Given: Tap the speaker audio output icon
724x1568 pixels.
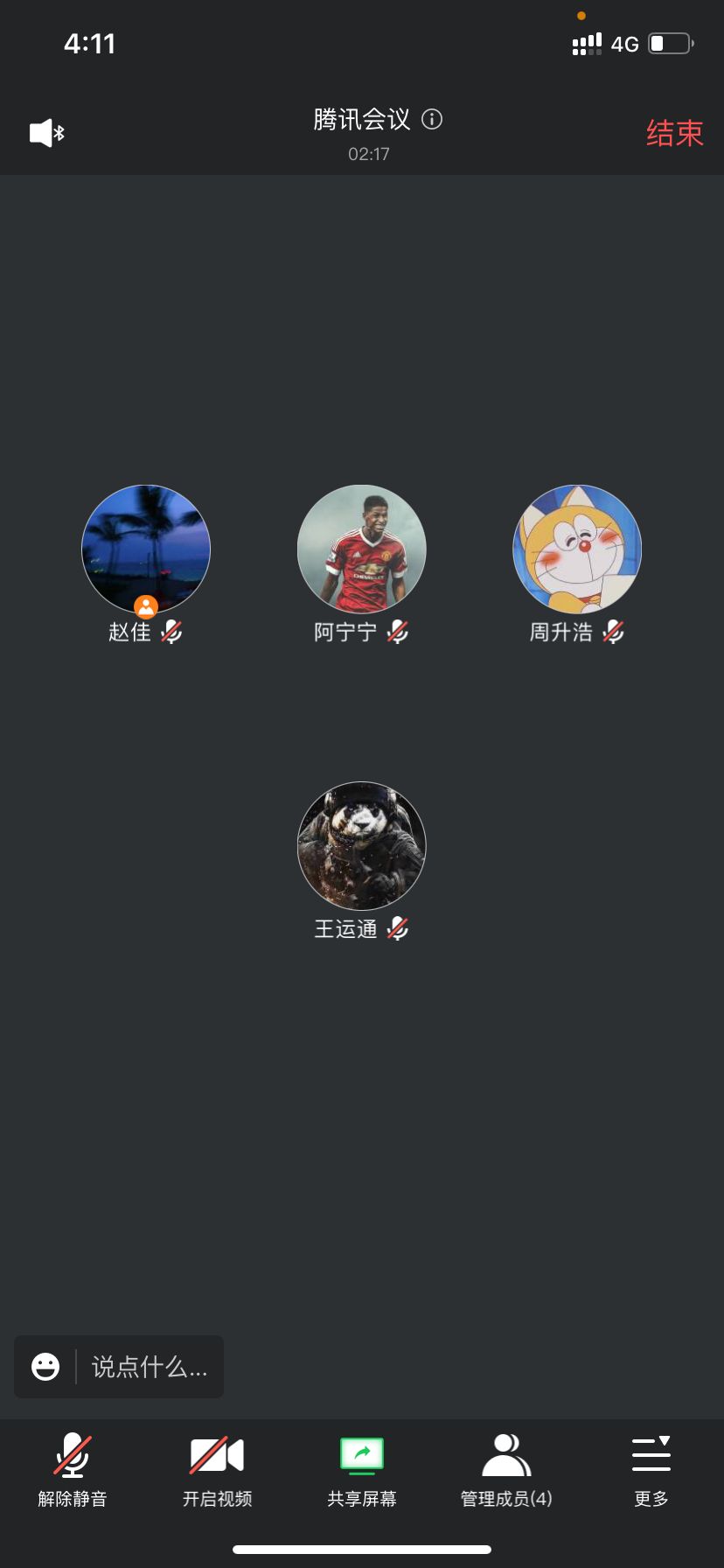Looking at the screenshot, I should tap(46, 133).
